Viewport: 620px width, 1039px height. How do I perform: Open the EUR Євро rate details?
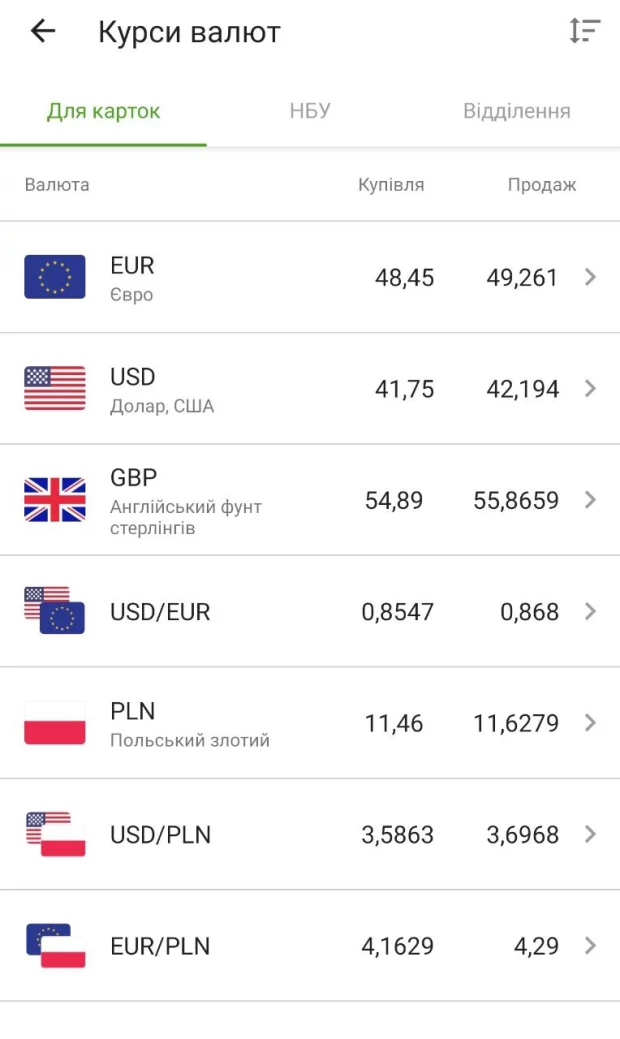(x=310, y=278)
